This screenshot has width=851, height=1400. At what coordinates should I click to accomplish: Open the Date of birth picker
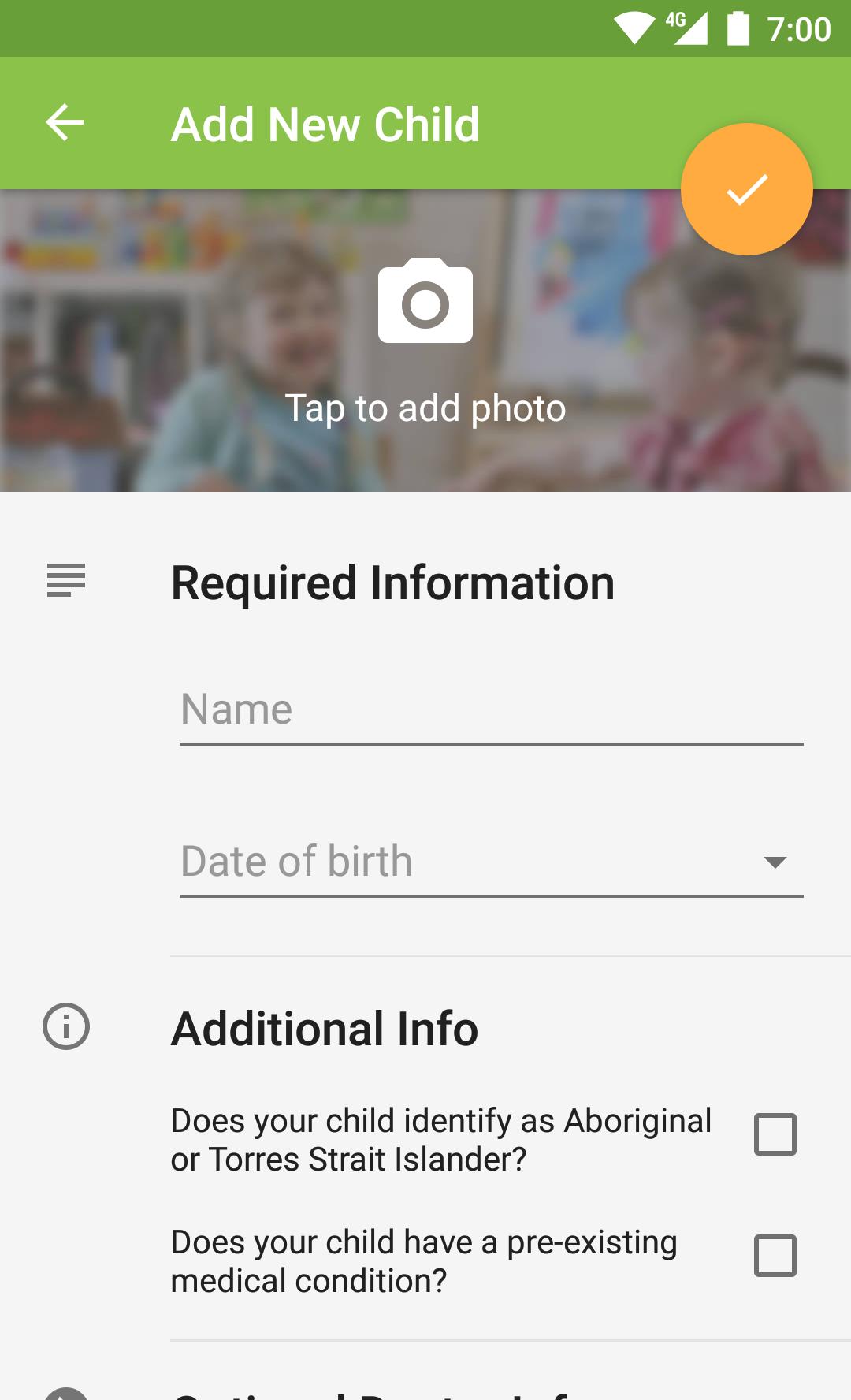491,862
